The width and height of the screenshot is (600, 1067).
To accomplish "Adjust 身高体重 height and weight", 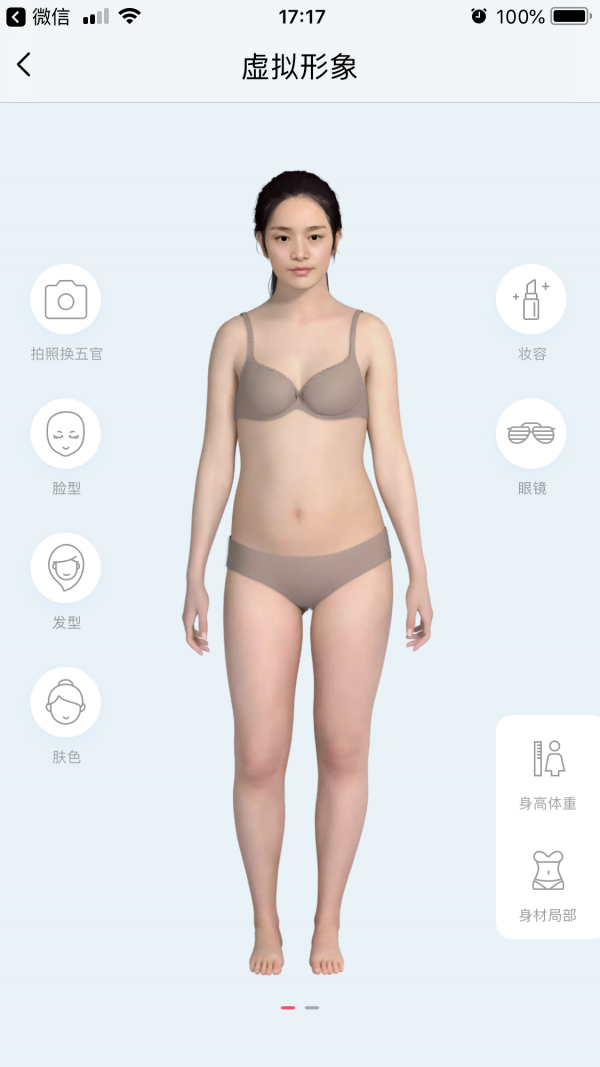I will click(548, 774).
